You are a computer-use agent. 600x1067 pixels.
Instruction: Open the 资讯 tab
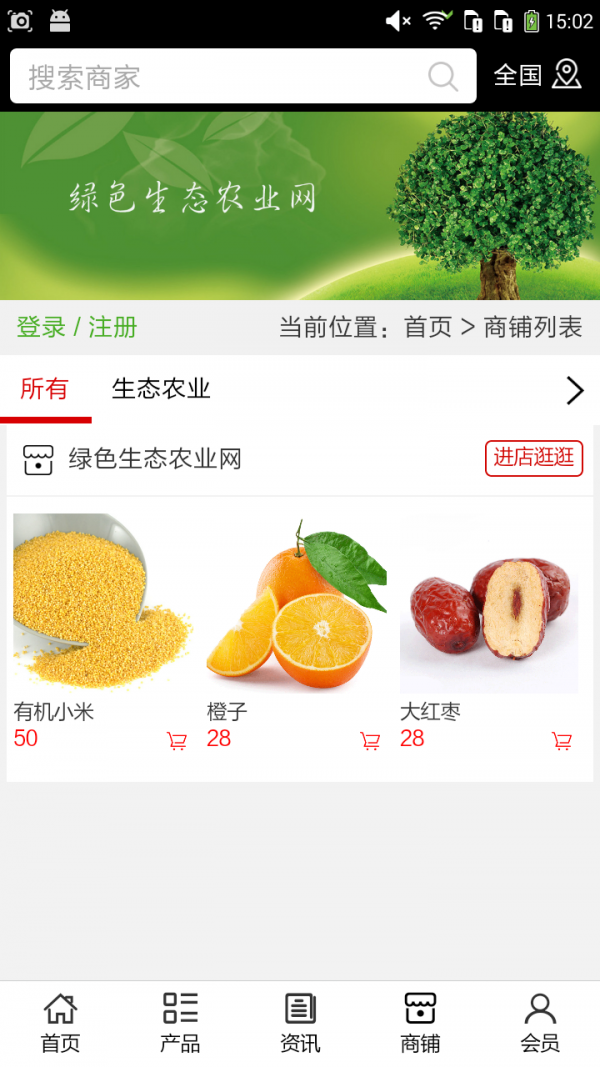click(300, 1023)
